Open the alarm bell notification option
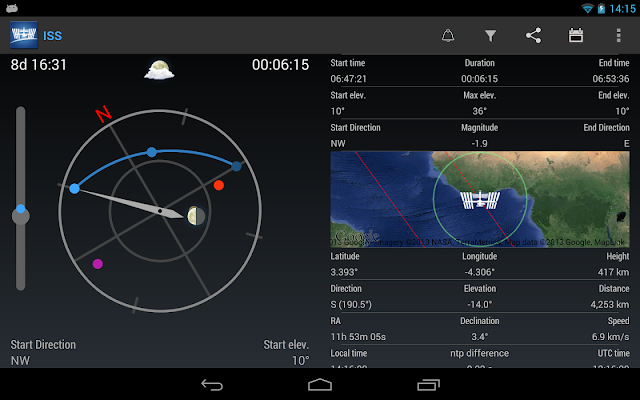640x400 pixels. coord(448,36)
